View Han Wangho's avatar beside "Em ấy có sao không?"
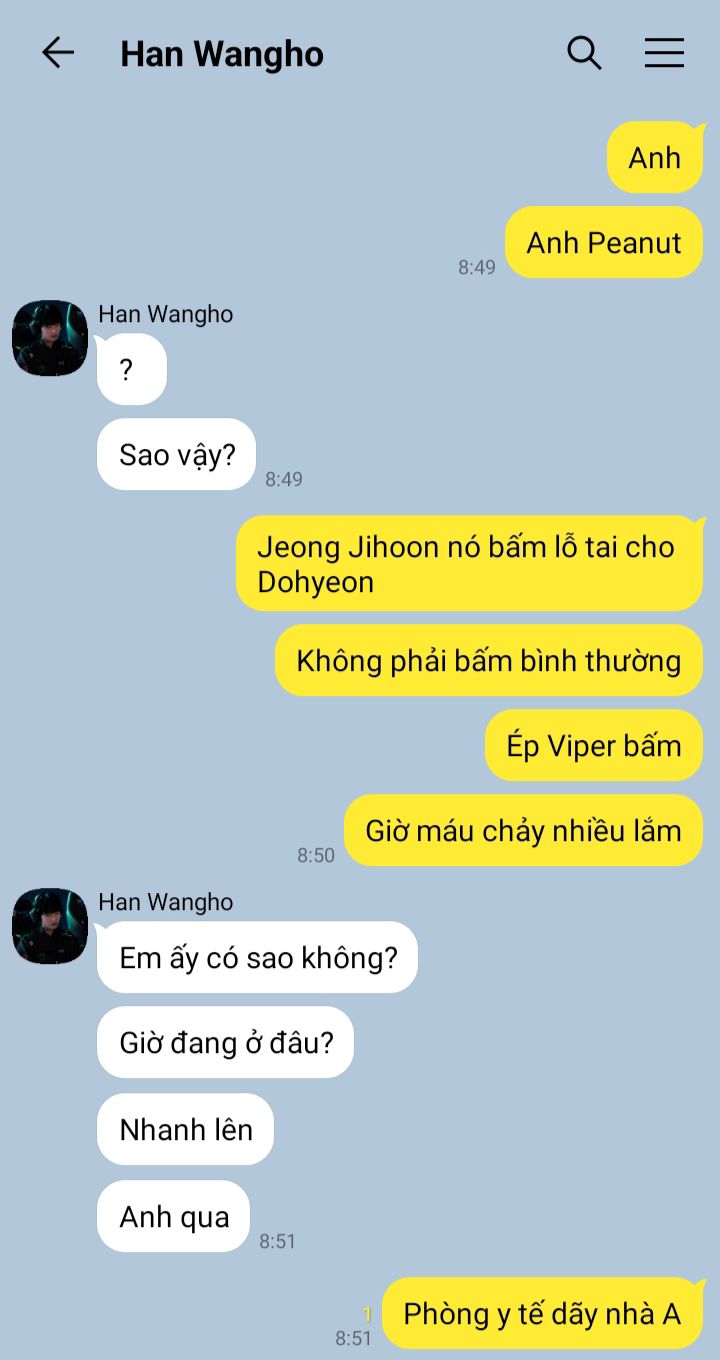This screenshot has width=720, height=1360. 50,926
